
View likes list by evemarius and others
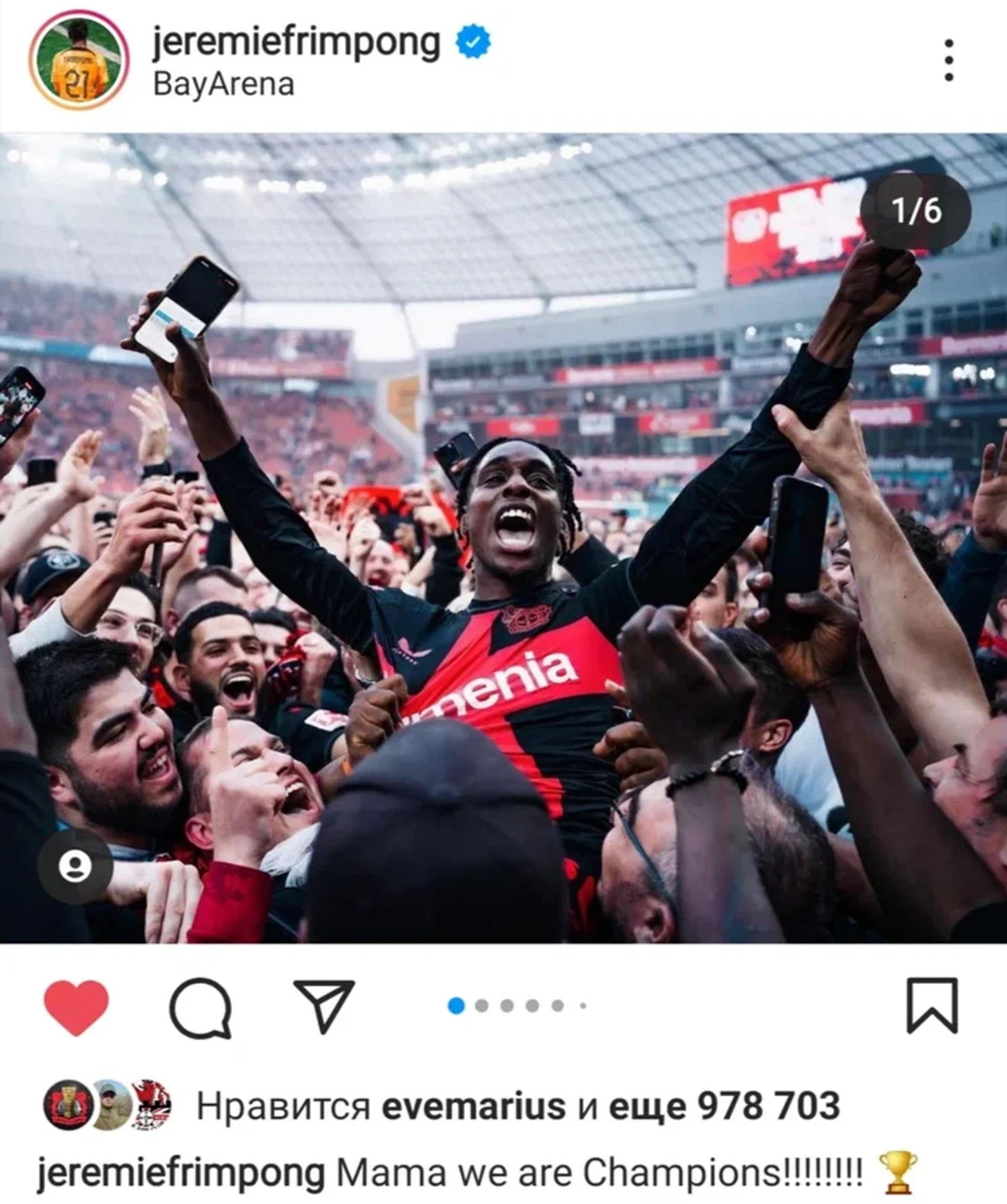tap(517, 1106)
